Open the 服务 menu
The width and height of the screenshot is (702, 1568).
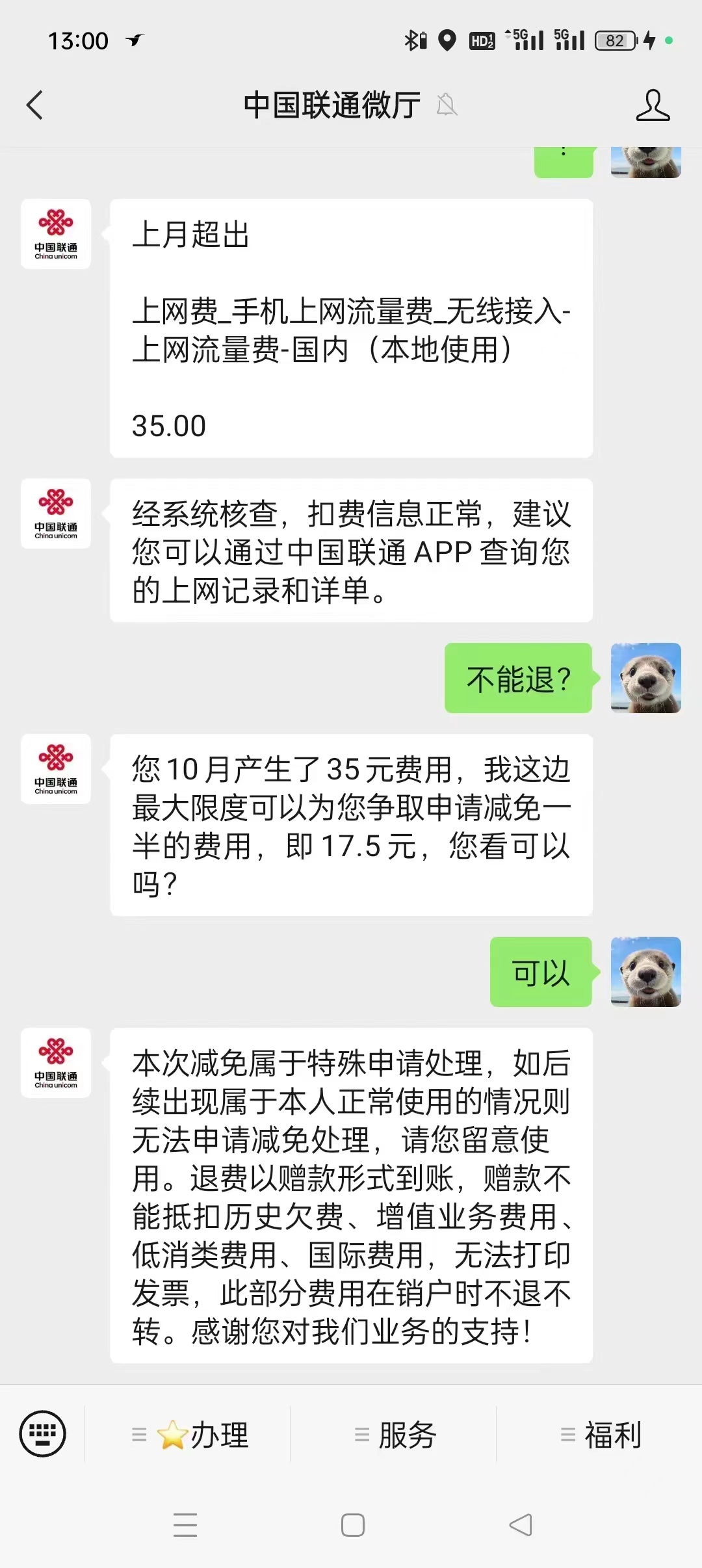point(396,1435)
